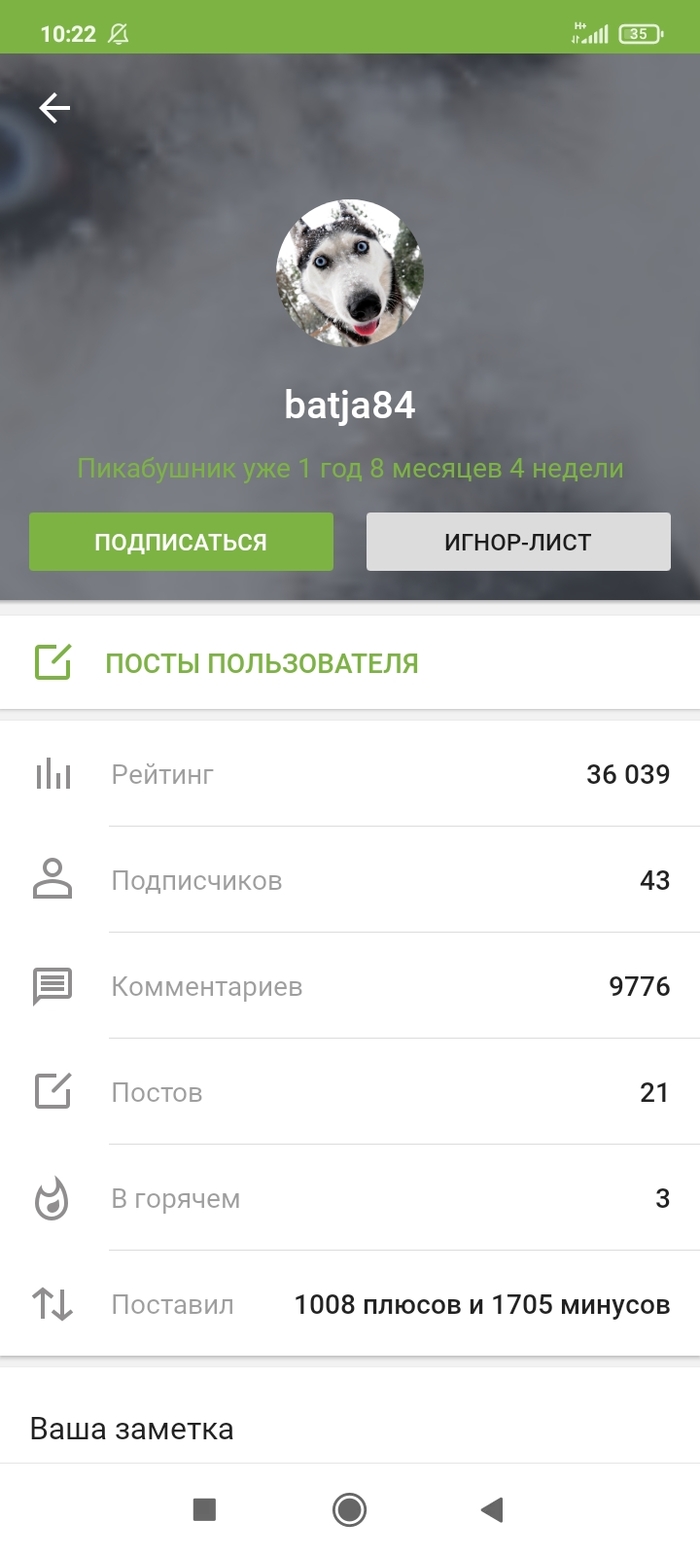
Task: Tap the system home button
Action: click(x=349, y=1509)
